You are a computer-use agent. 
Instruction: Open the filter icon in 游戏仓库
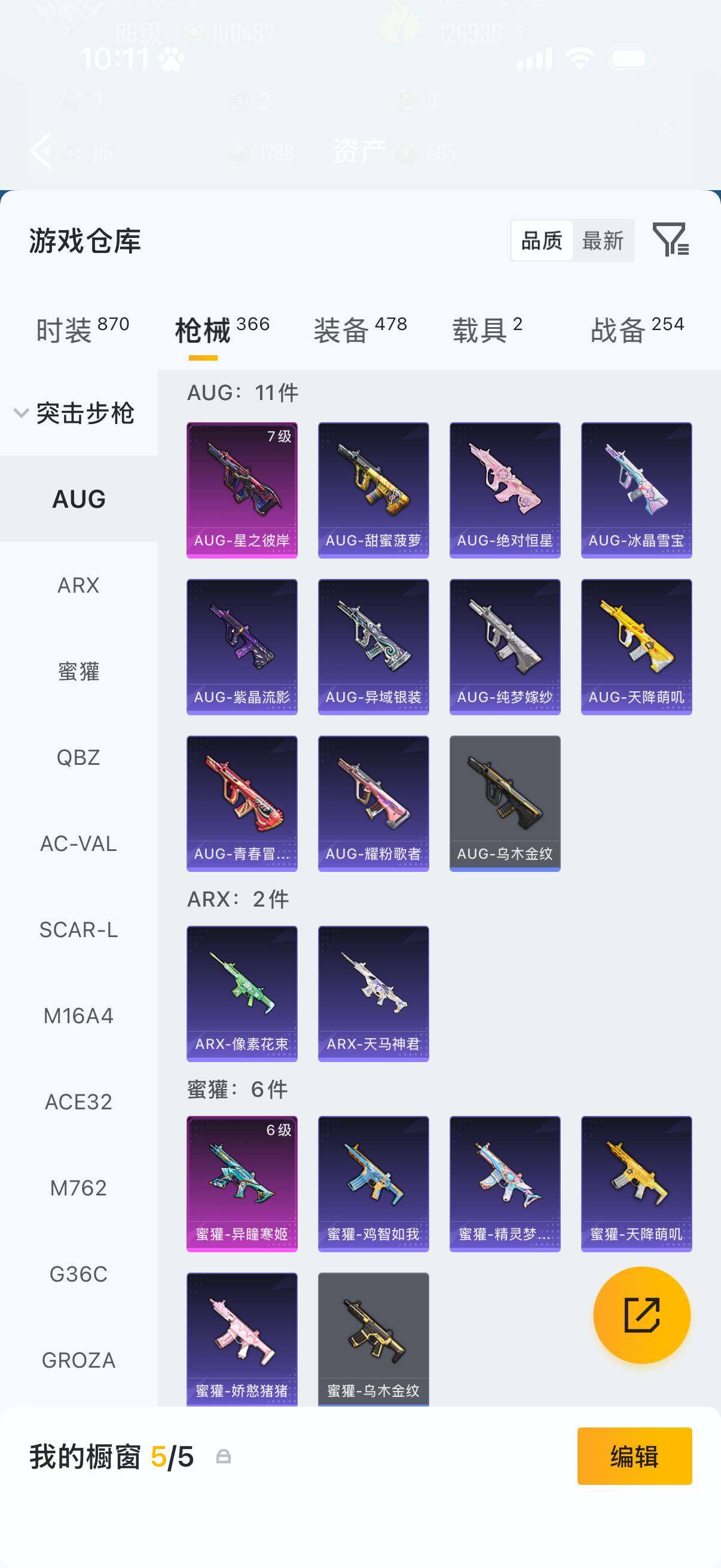tap(670, 239)
